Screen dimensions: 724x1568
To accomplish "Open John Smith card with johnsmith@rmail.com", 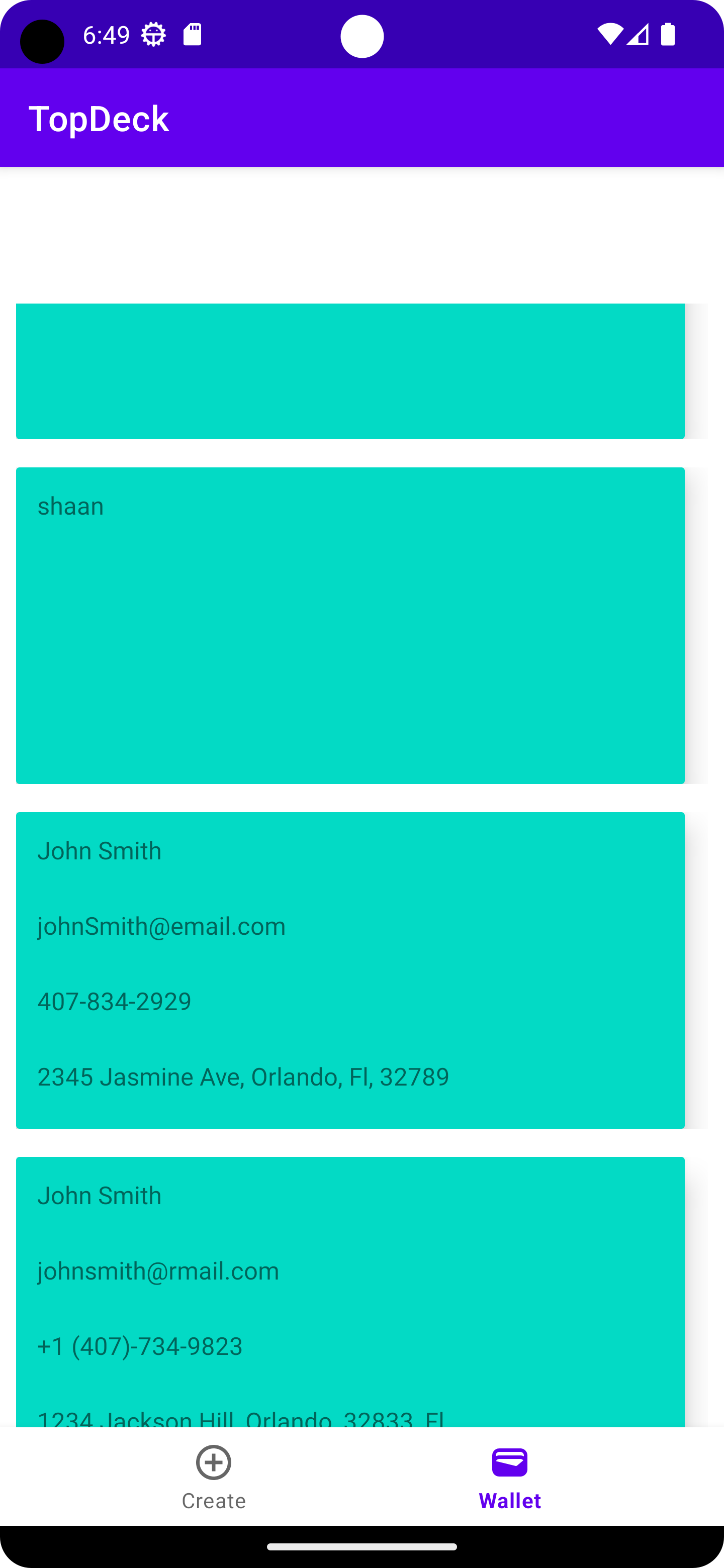I will pyautogui.click(x=350, y=1291).
